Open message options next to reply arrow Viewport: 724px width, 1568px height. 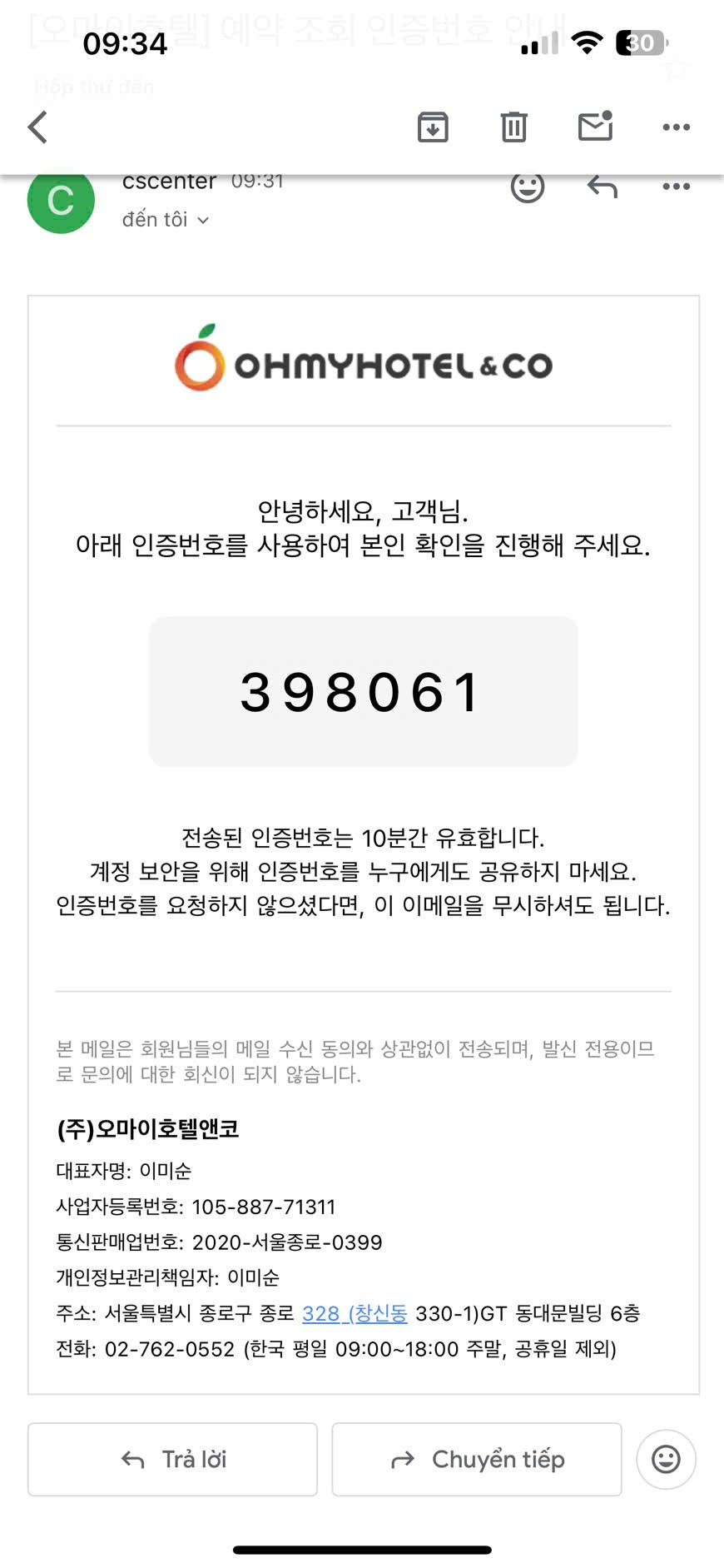[x=676, y=187]
